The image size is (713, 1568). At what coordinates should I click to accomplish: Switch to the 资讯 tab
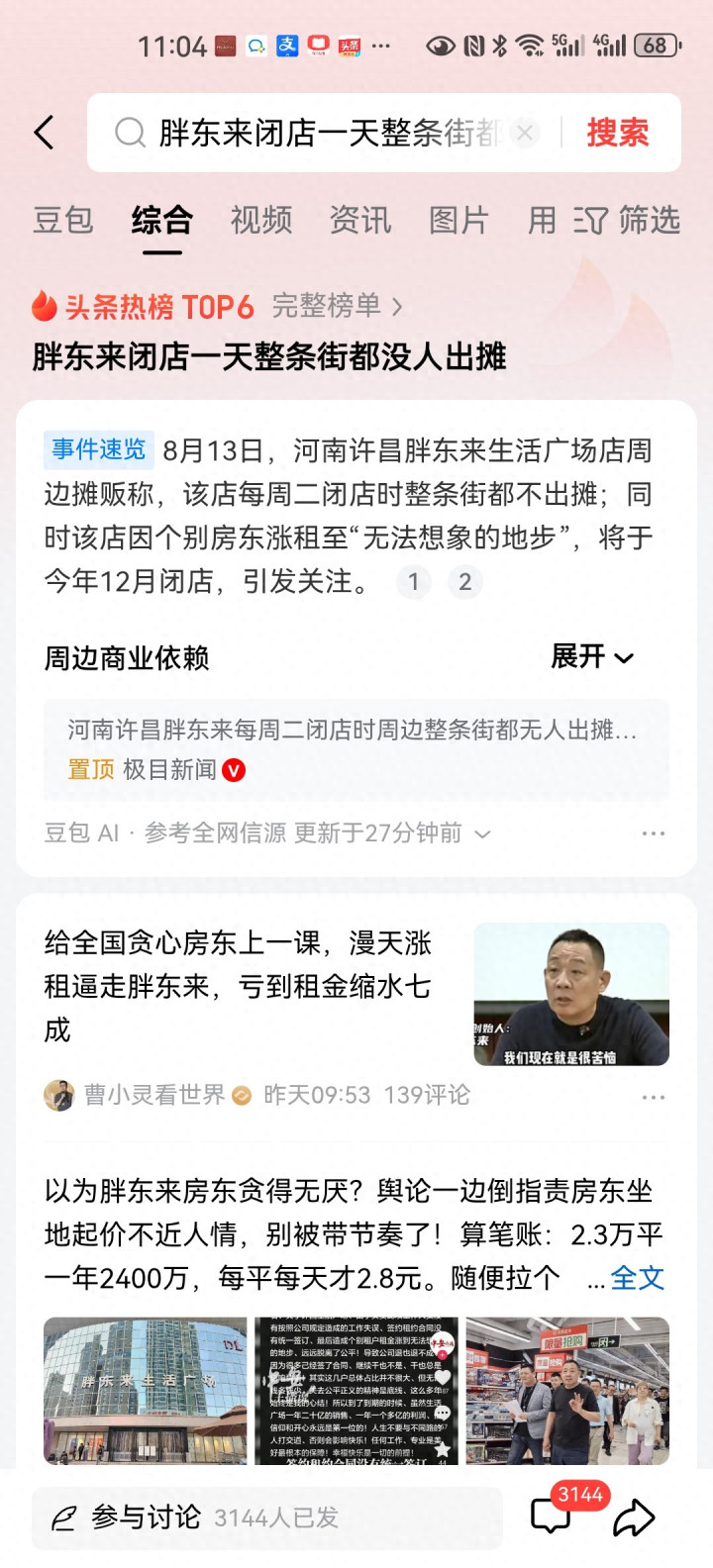360,220
